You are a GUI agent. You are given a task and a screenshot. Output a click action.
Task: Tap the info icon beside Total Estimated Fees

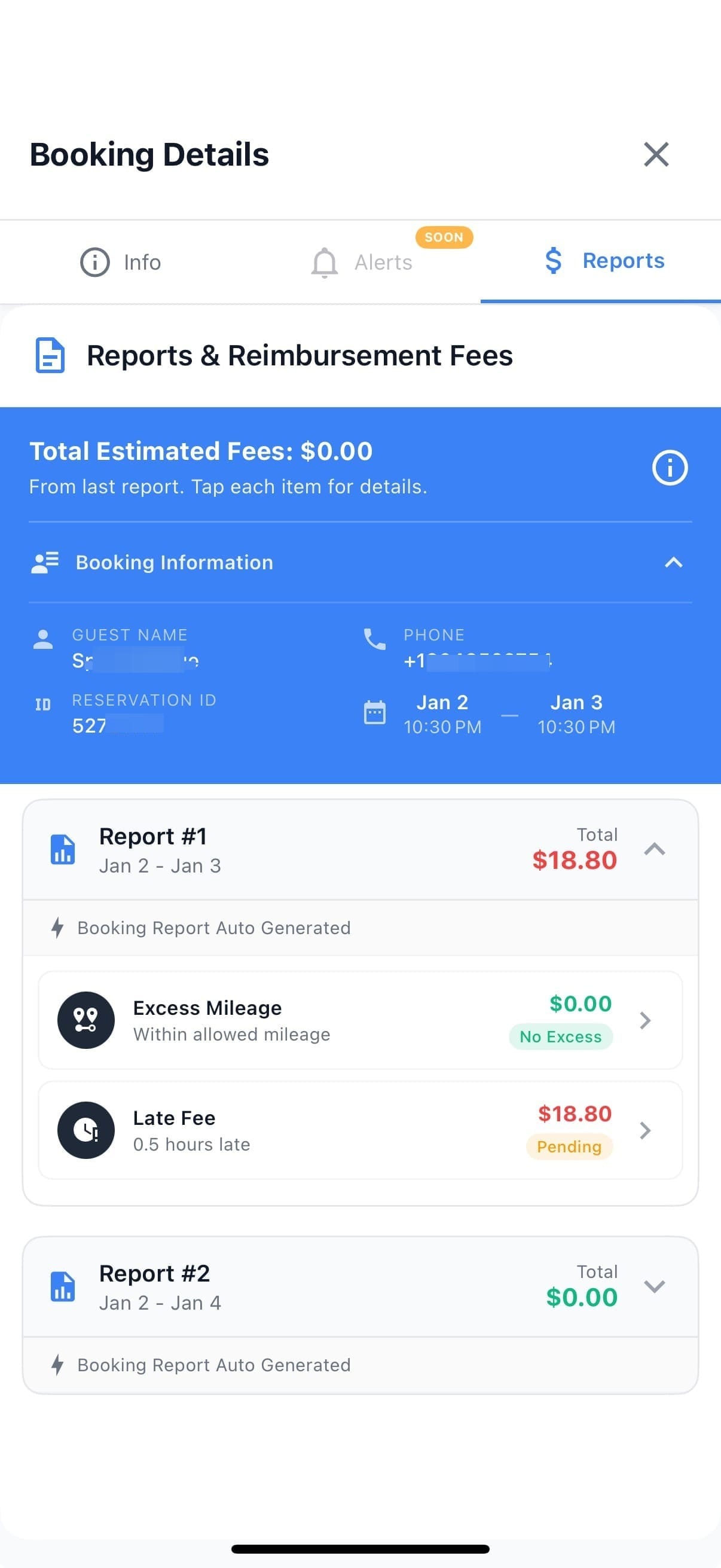point(670,468)
